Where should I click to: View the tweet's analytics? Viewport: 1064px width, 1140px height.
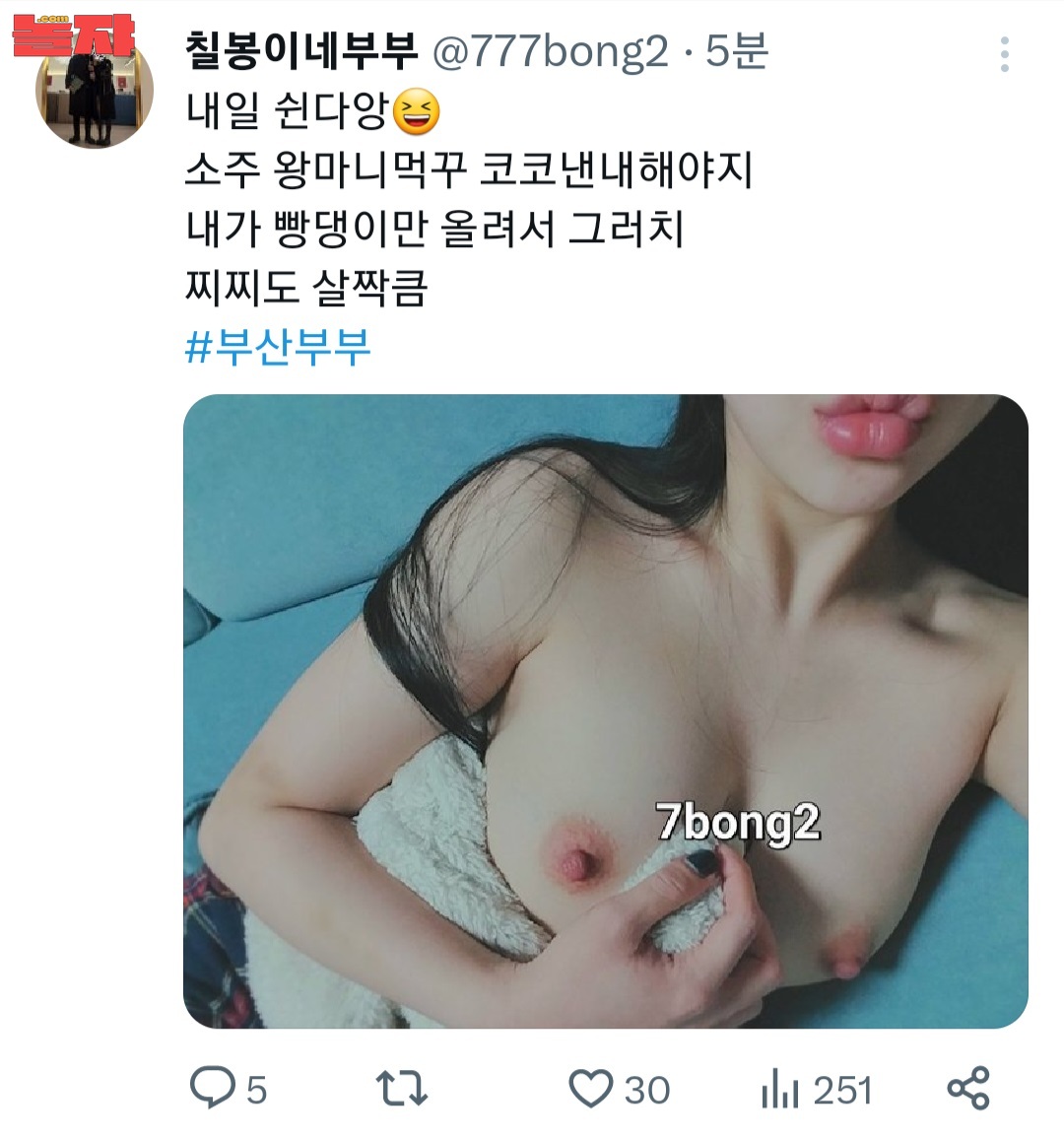pos(779,1091)
